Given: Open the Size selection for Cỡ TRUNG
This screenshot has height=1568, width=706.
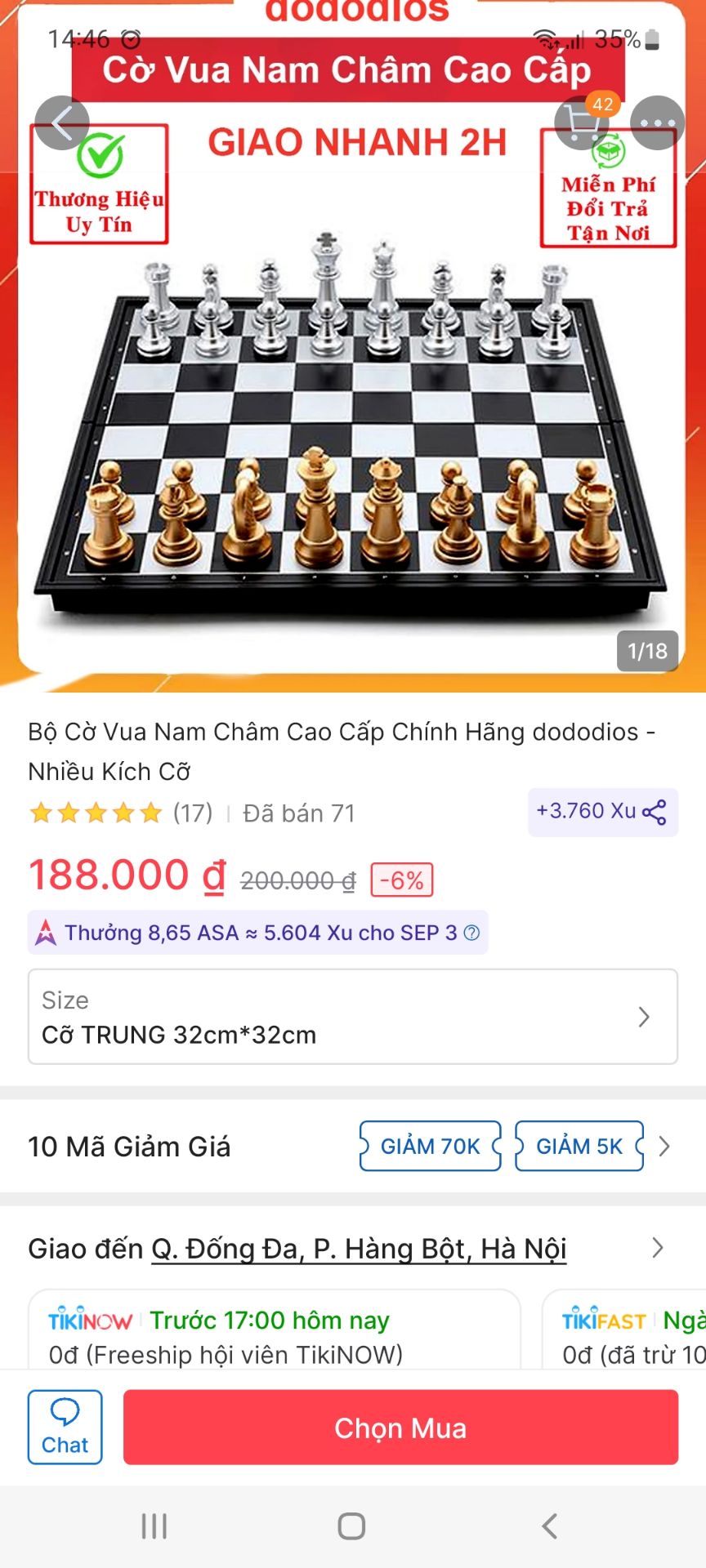Looking at the screenshot, I should [x=351, y=1016].
